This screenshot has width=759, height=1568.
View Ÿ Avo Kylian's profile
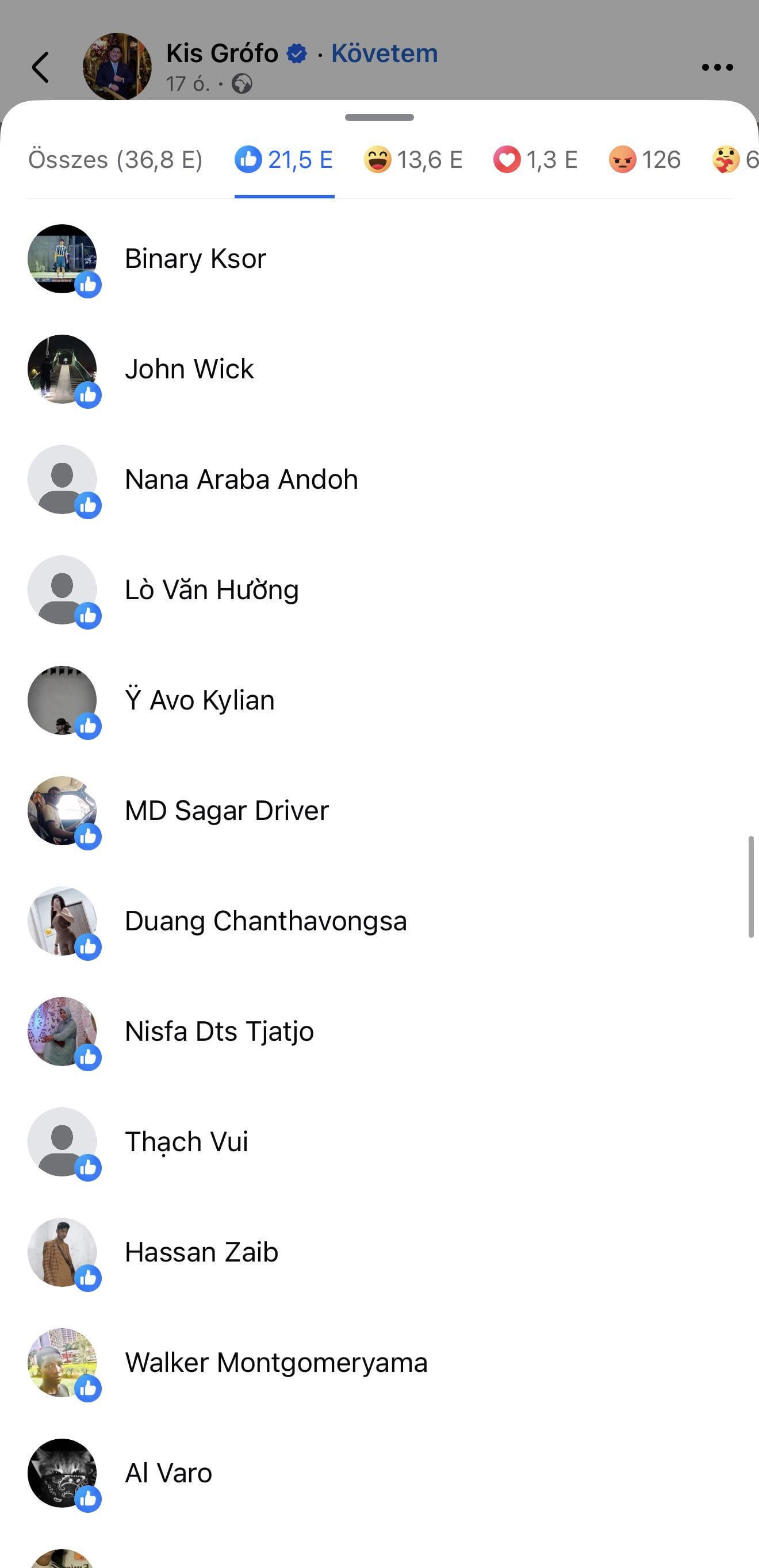click(x=200, y=700)
